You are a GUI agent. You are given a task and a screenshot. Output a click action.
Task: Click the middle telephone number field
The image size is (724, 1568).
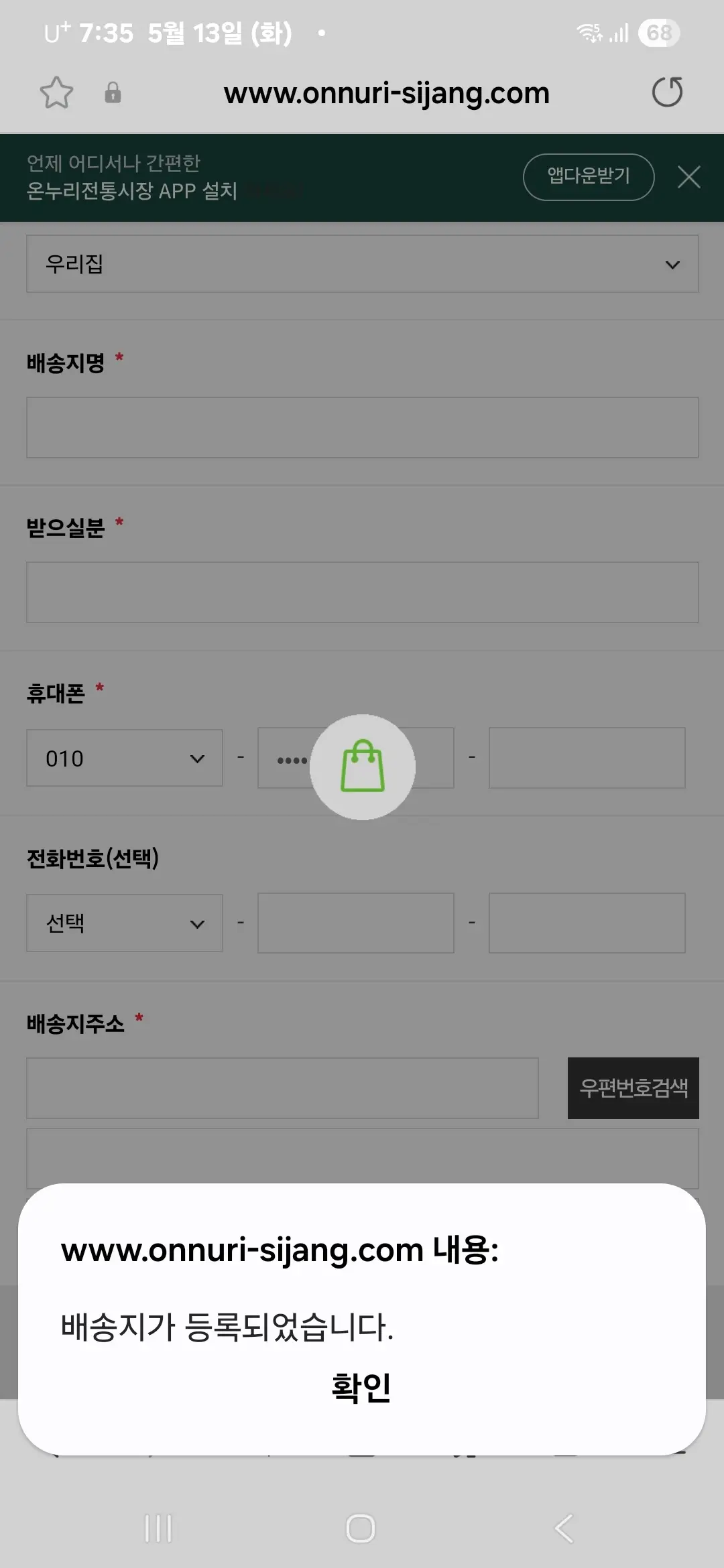point(356,923)
